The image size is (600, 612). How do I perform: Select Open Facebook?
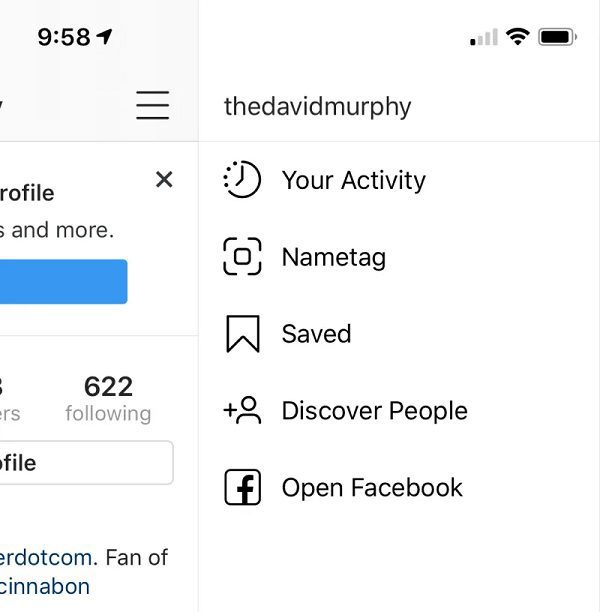[371, 488]
